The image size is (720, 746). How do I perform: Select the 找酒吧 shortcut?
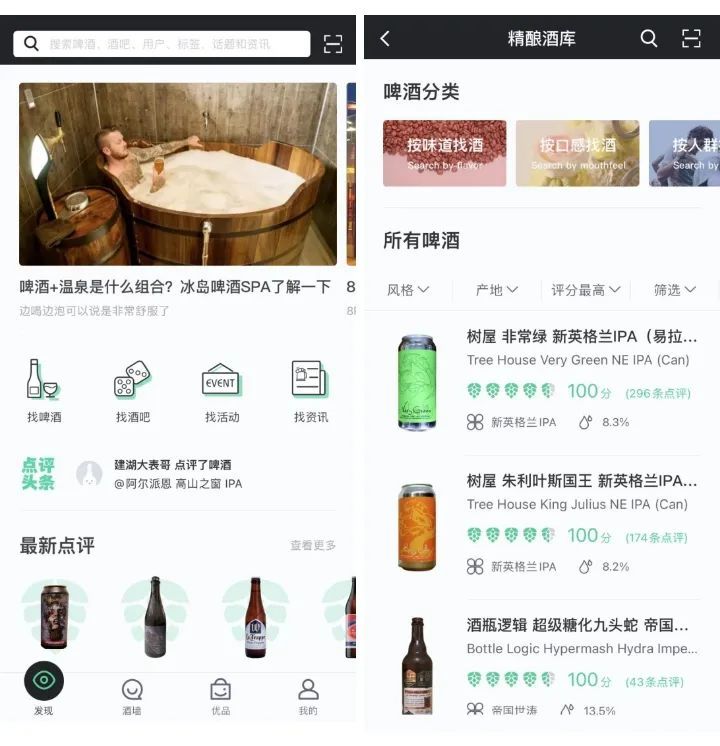pos(133,390)
